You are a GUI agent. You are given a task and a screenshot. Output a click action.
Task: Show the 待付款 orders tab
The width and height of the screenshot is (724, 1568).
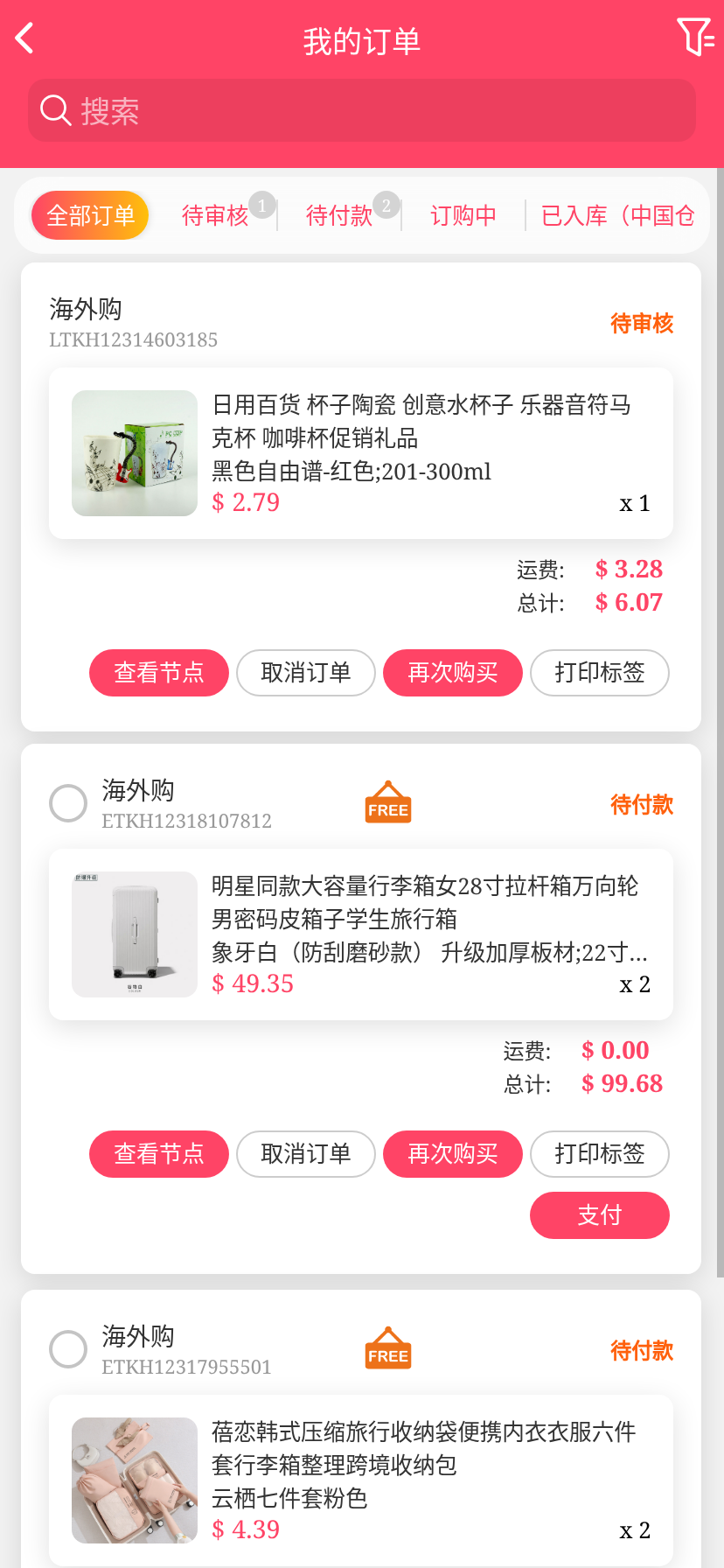[x=339, y=215]
